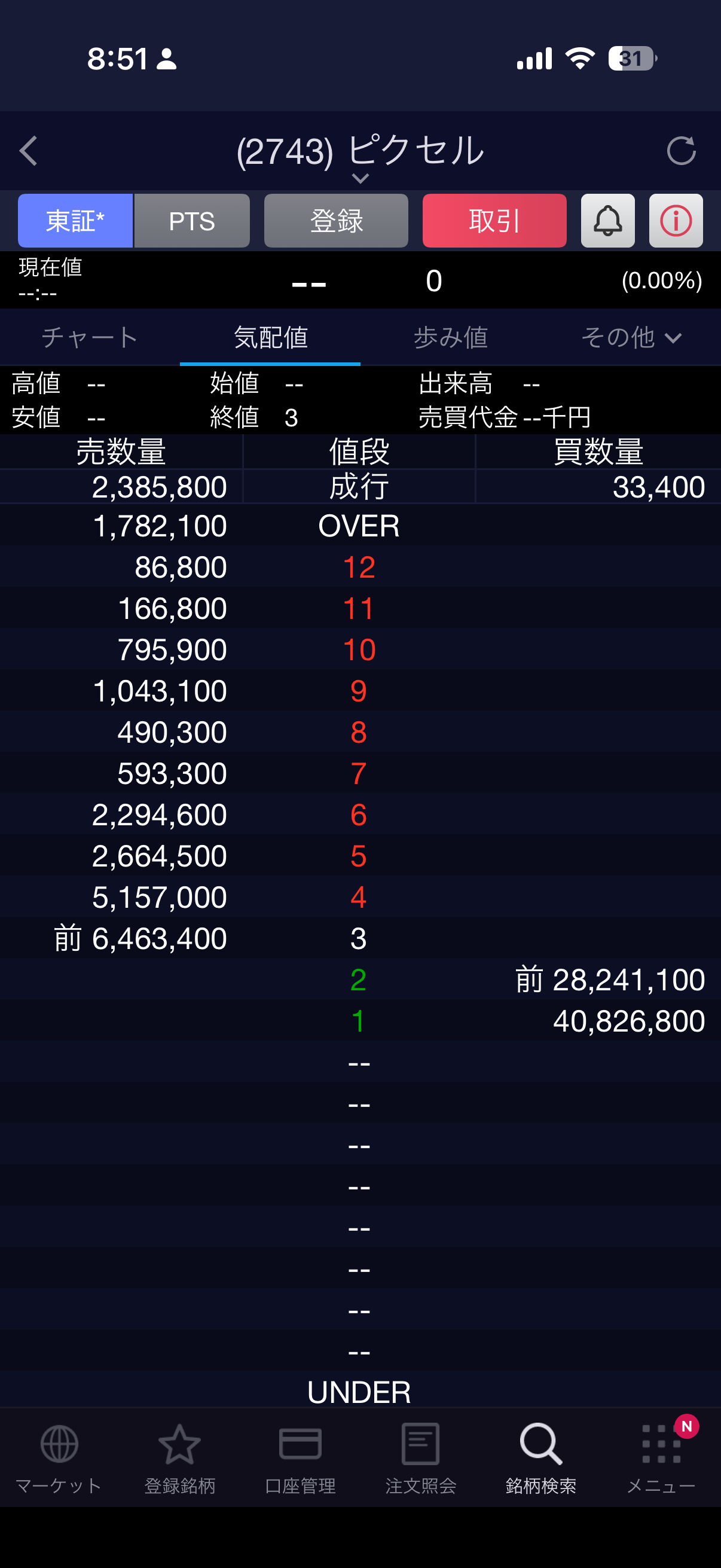Show stock information via the info icon

click(676, 221)
